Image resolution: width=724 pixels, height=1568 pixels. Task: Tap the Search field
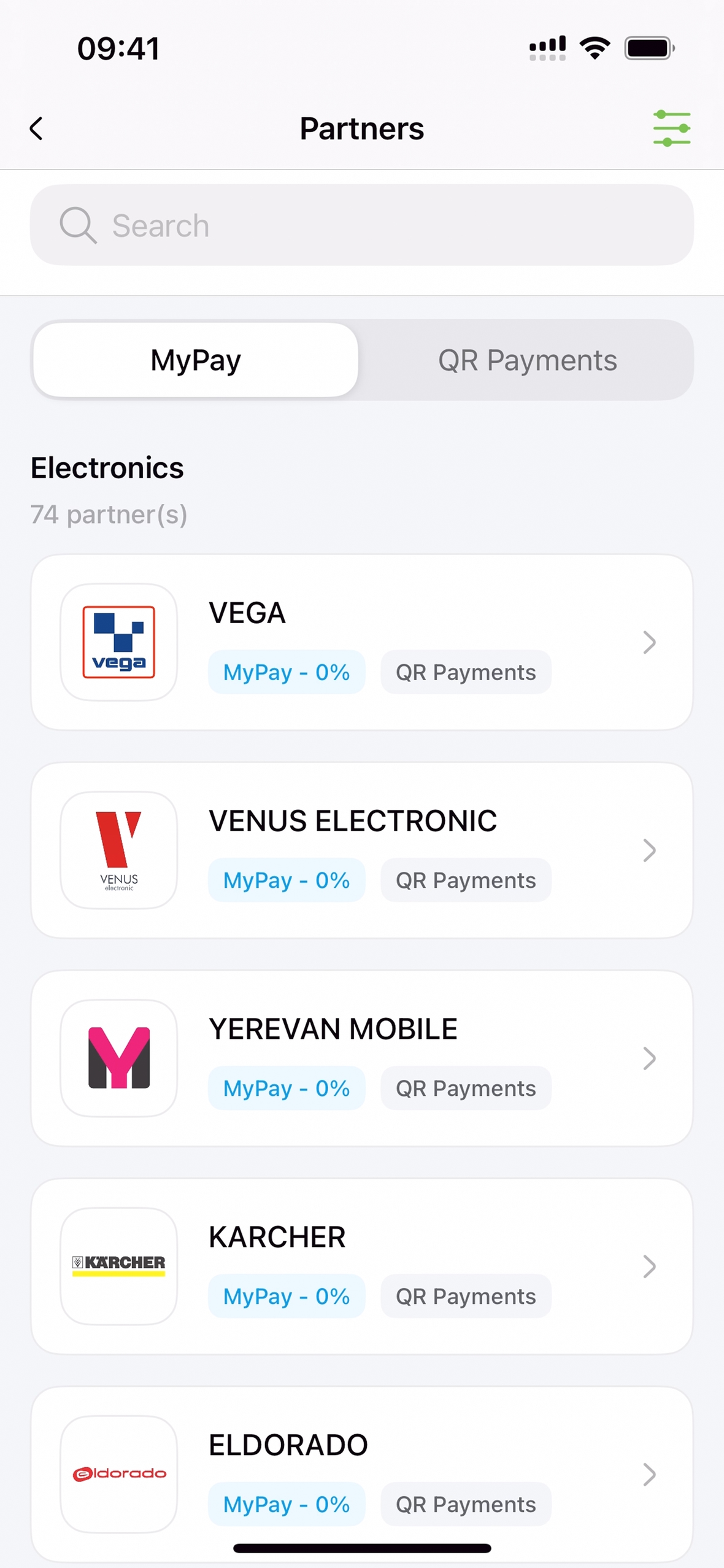[x=362, y=225]
